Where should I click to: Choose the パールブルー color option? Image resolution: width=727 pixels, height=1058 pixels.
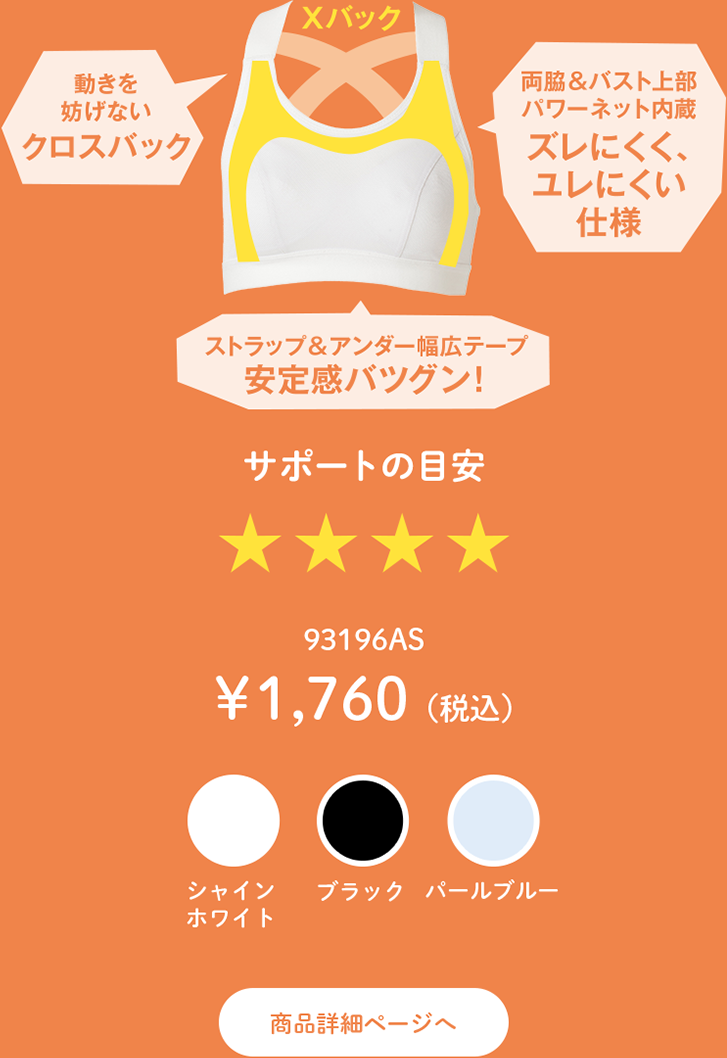(x=492, y=822)
